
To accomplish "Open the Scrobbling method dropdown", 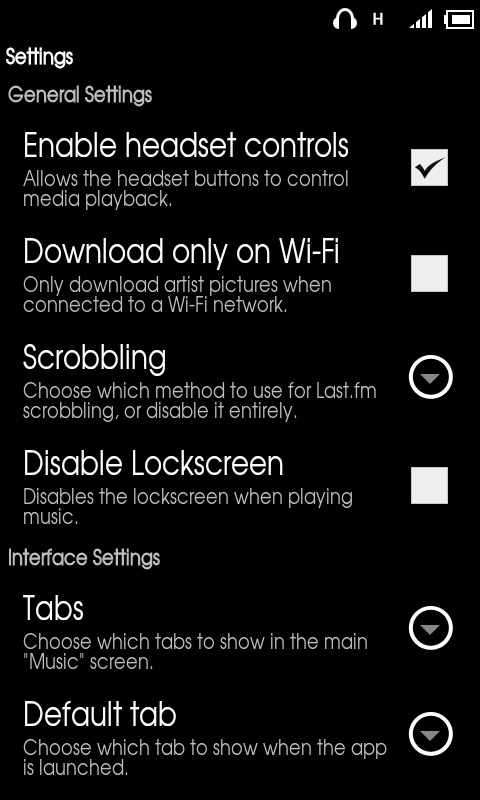I will pos(431,377).
